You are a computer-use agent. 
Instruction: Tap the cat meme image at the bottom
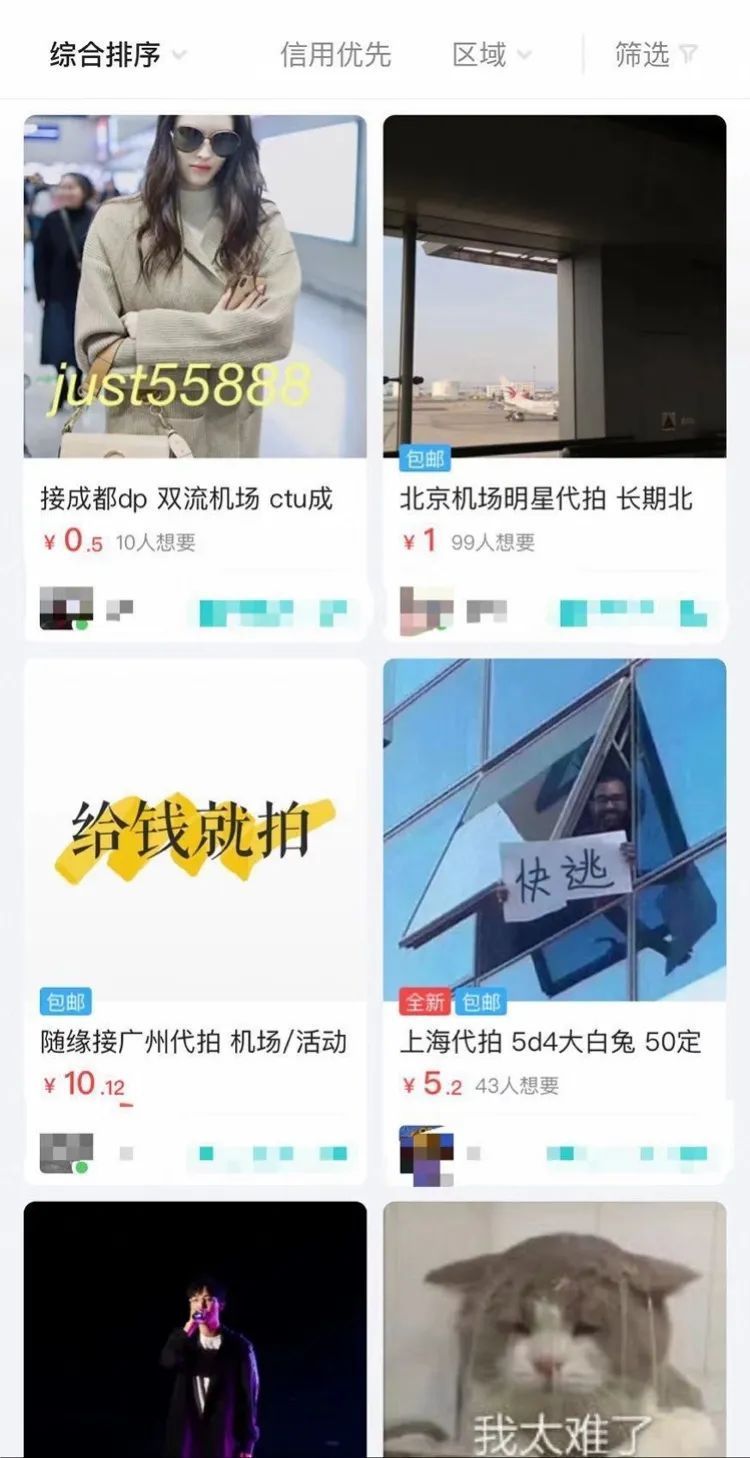[x=555, y=1330]
